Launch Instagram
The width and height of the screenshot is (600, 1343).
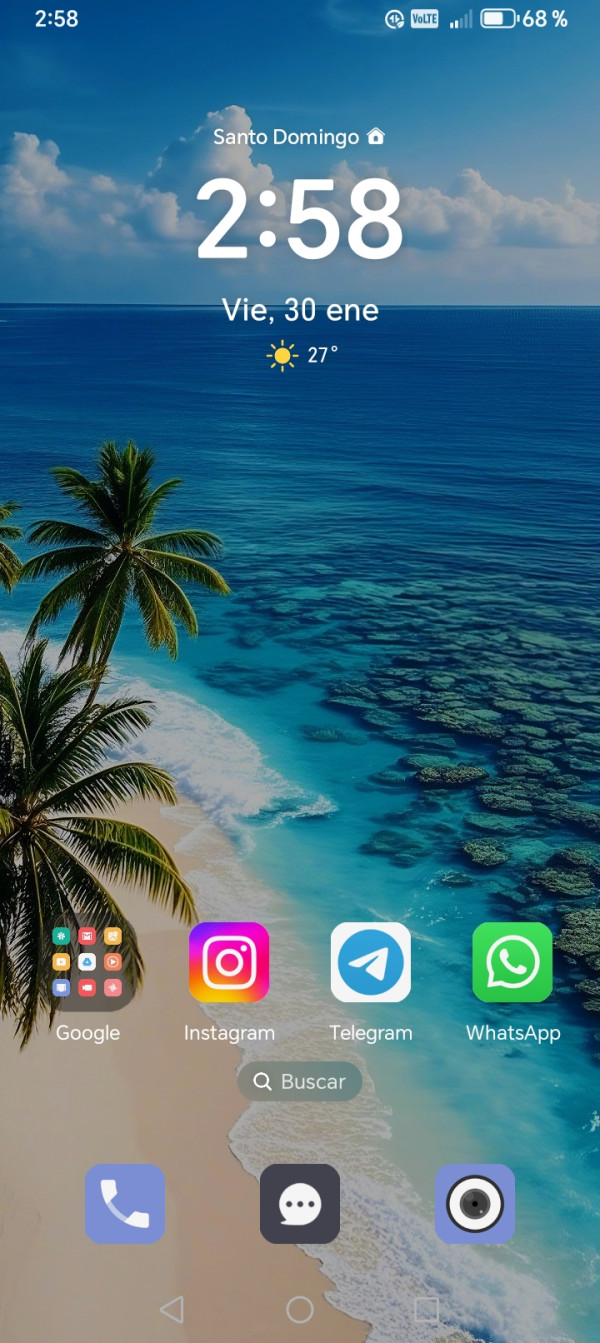pos(229,963)
